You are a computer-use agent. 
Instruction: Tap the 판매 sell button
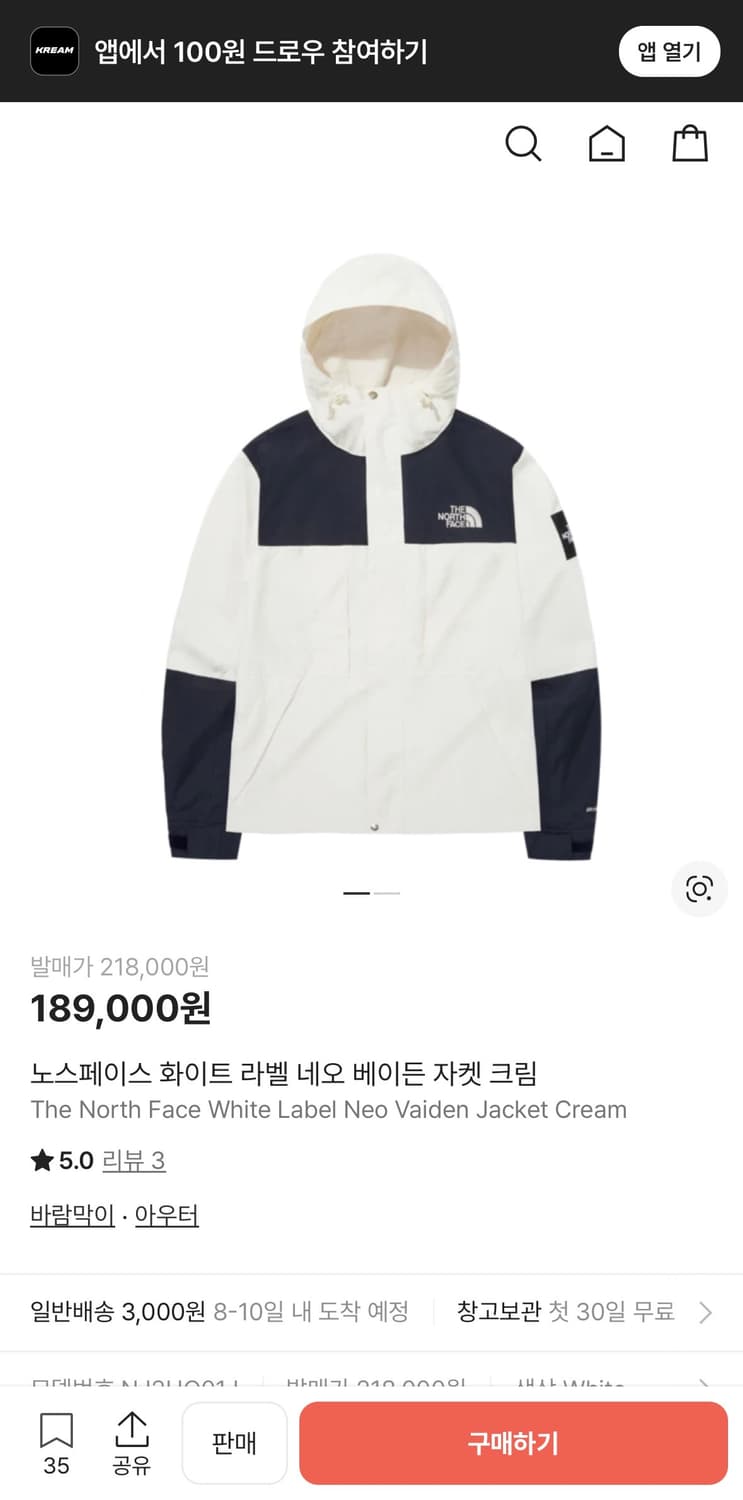click(234, 1443)
